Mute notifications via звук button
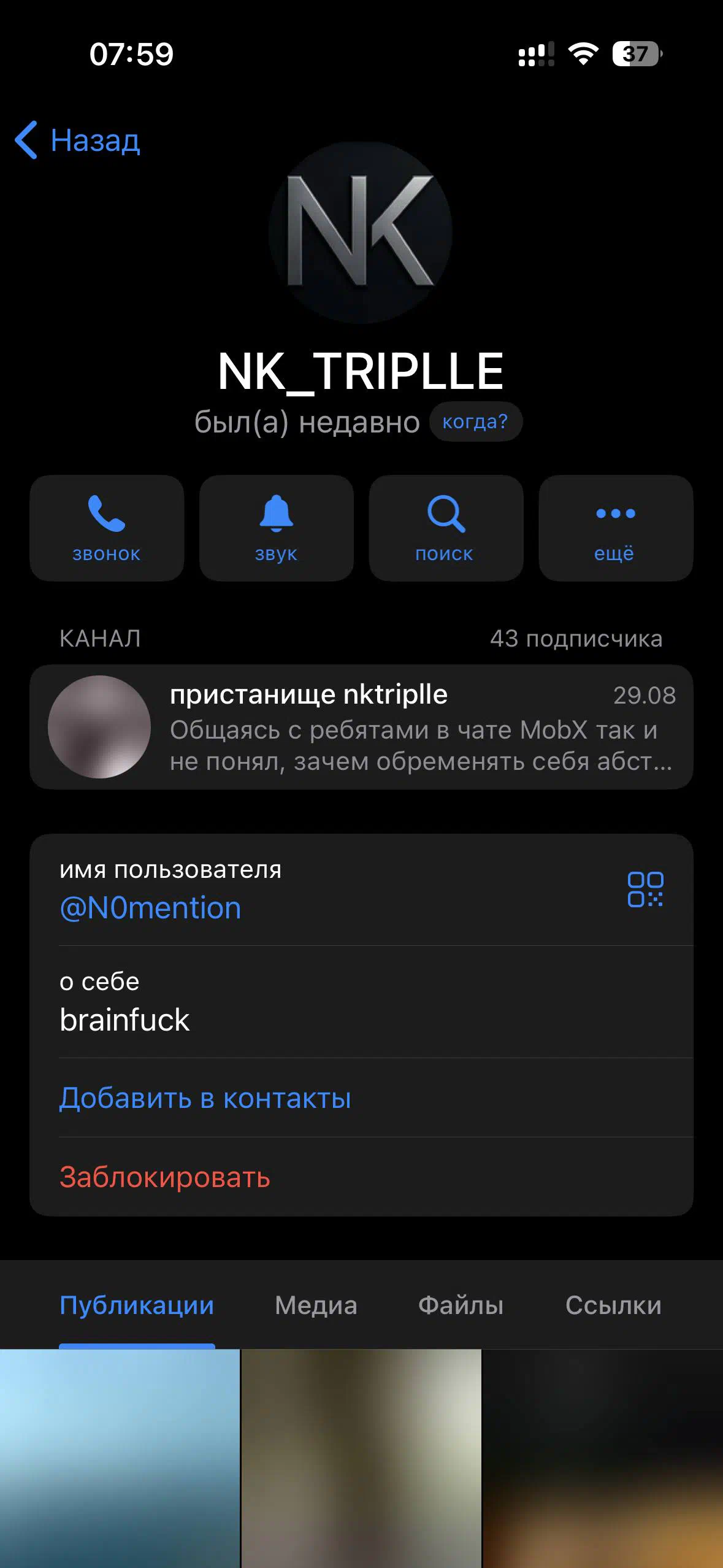 (x=277, y=528)
